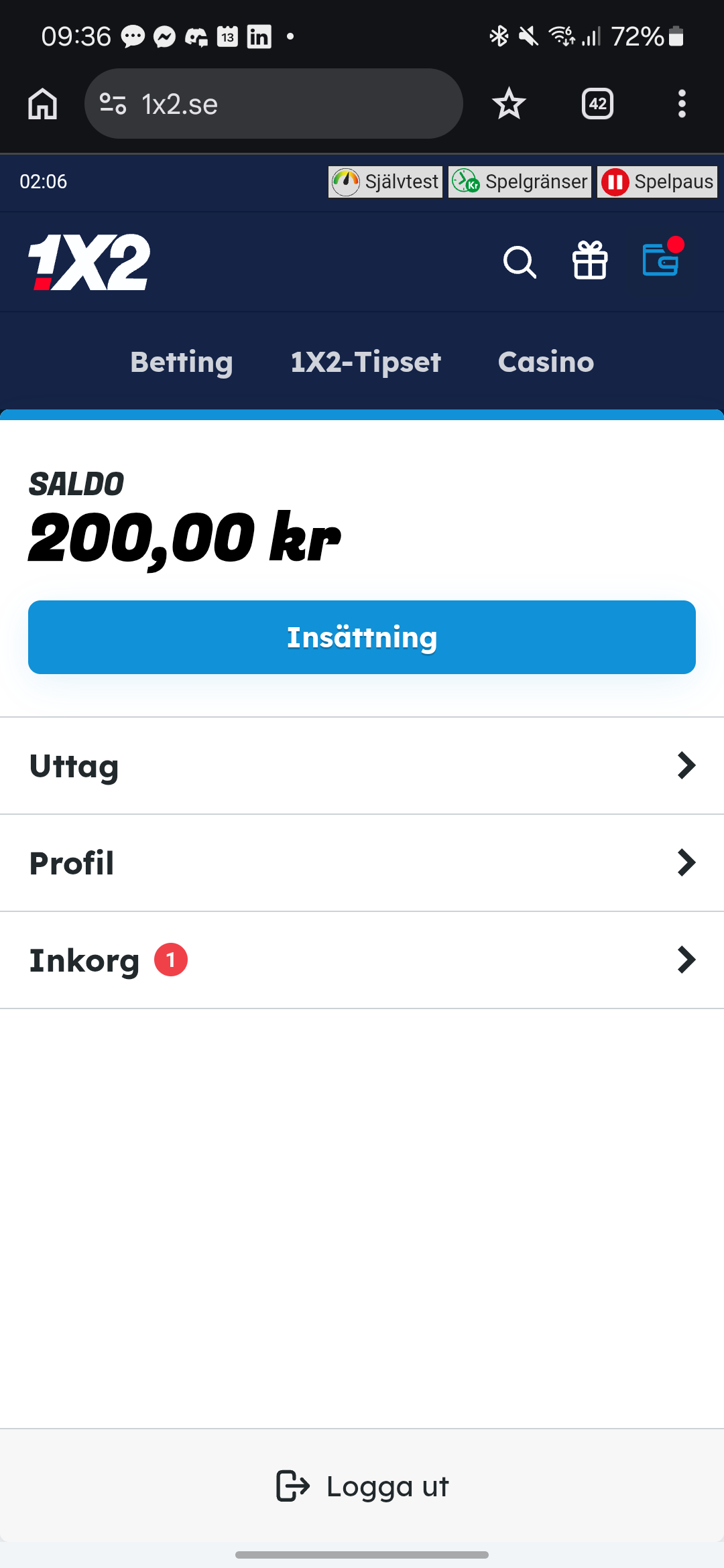Switch to the Casino tab
The height and width of the screenshot is (1568, 724).
pyautogui.click(x=546, y=362)
